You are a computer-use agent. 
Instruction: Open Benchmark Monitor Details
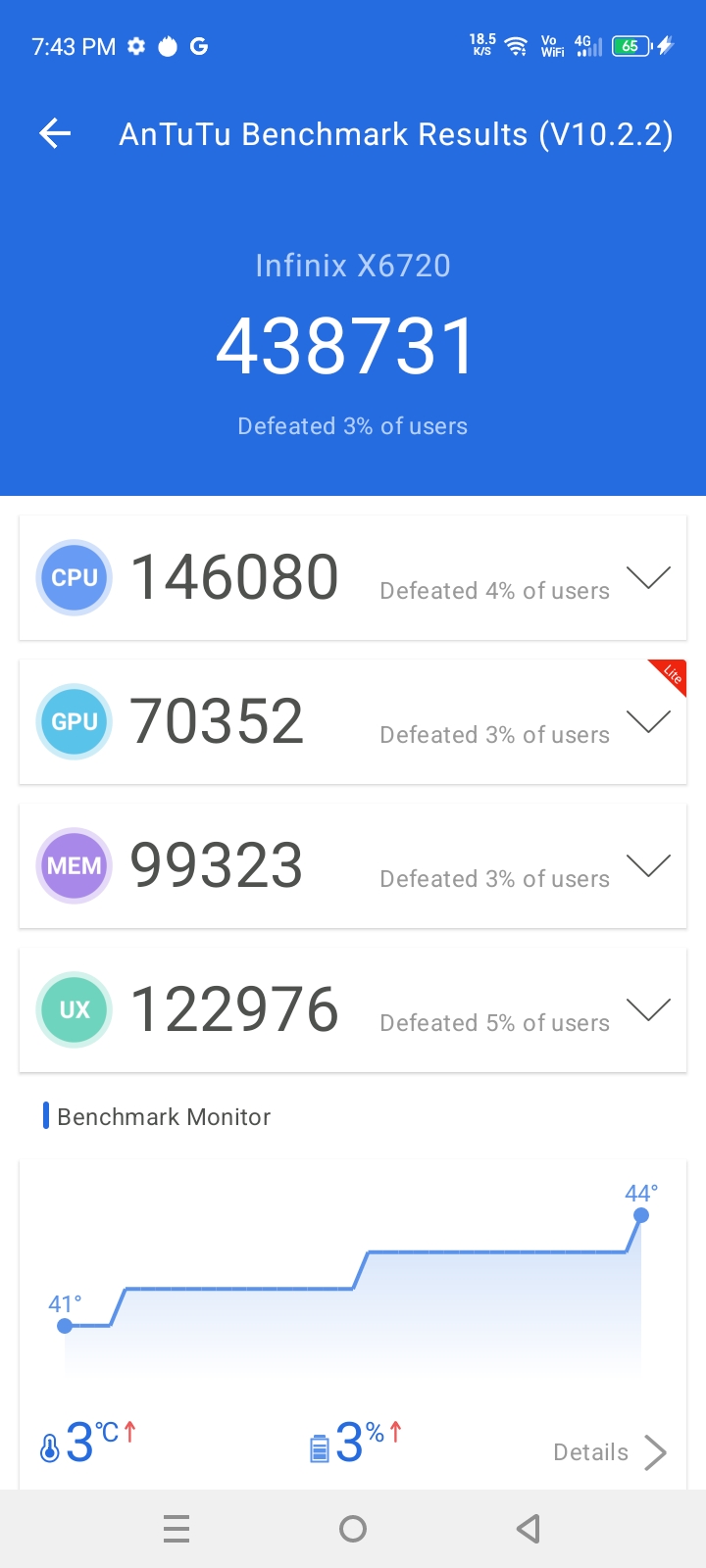[610, 1452]
